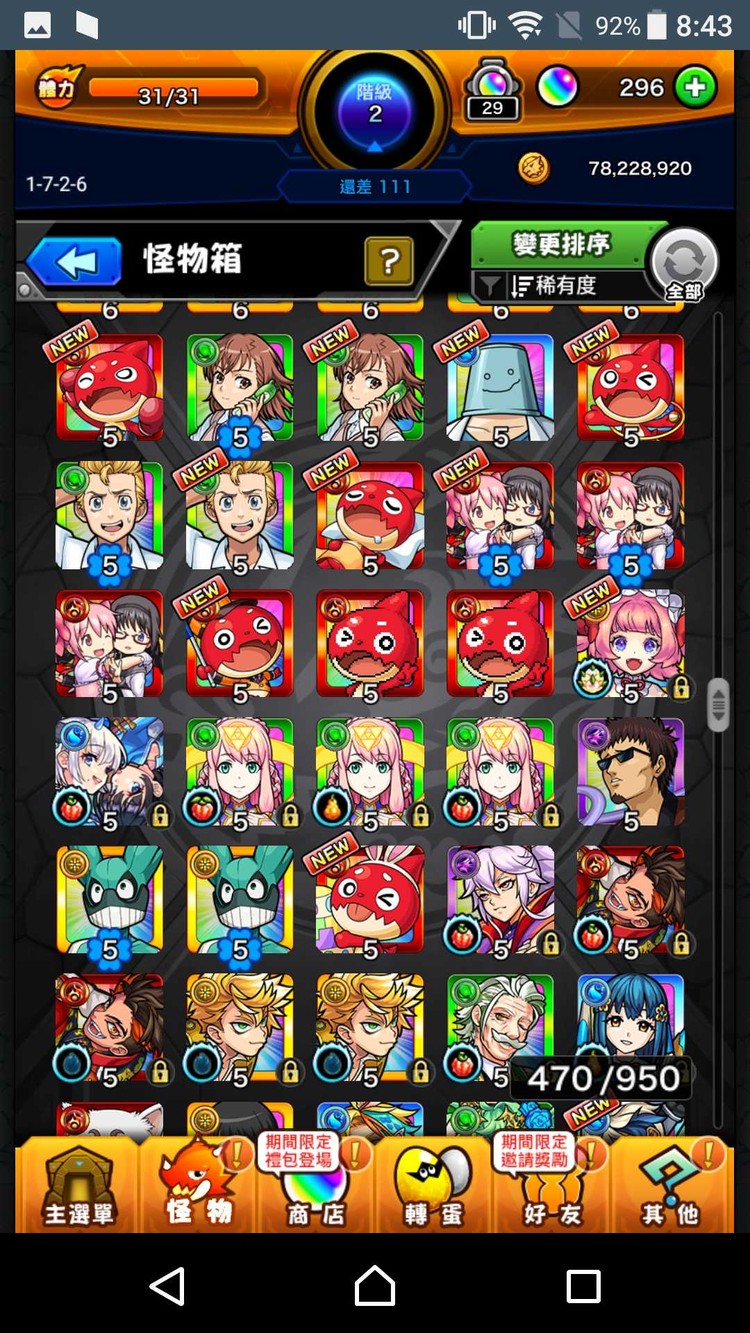Select the purple-white haired man monster

[x=500, y=900]
